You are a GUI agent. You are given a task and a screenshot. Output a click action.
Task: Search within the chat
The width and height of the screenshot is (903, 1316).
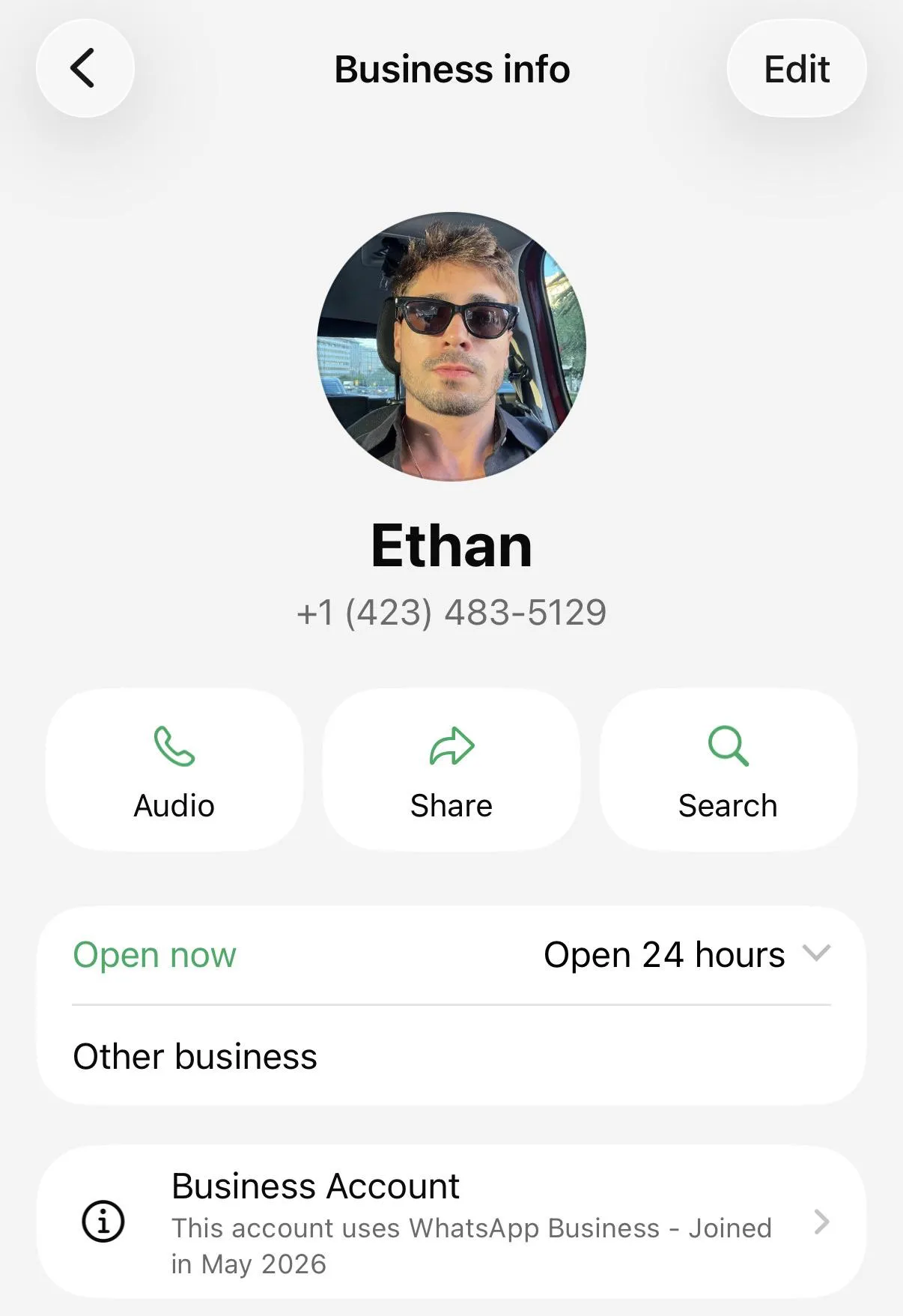pyautogui.click(x=728, y=770)
